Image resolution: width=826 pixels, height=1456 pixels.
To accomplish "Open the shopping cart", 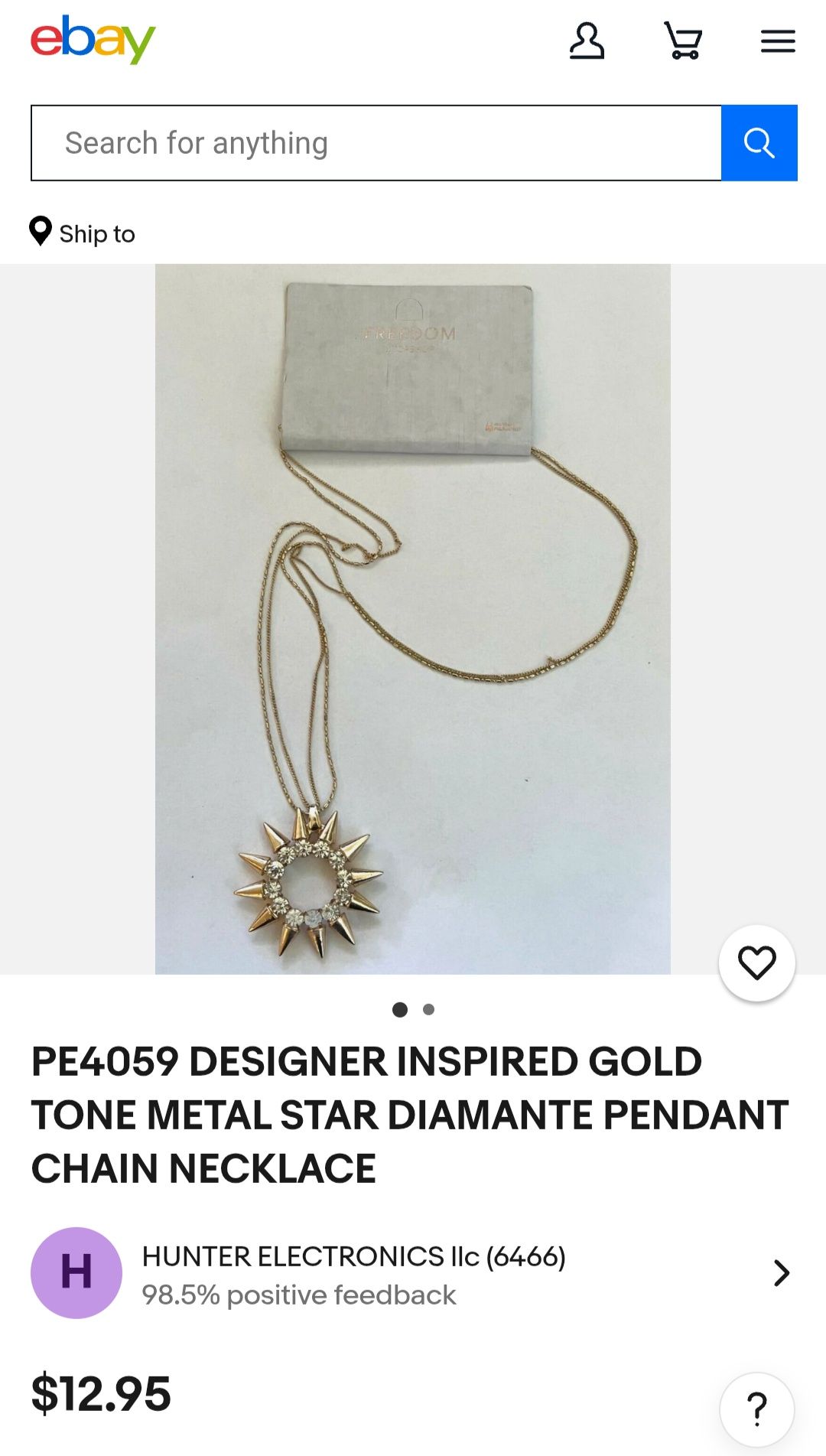I will click(x=683, y=41).
